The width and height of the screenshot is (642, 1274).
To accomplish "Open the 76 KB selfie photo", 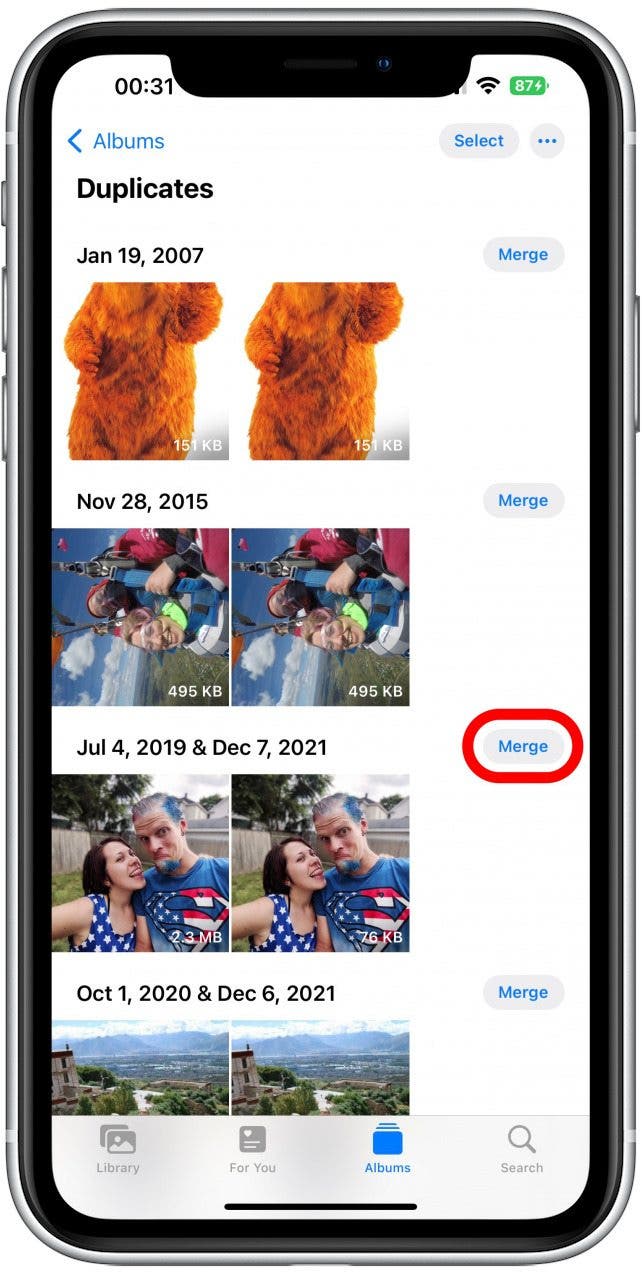I will 320,863.
